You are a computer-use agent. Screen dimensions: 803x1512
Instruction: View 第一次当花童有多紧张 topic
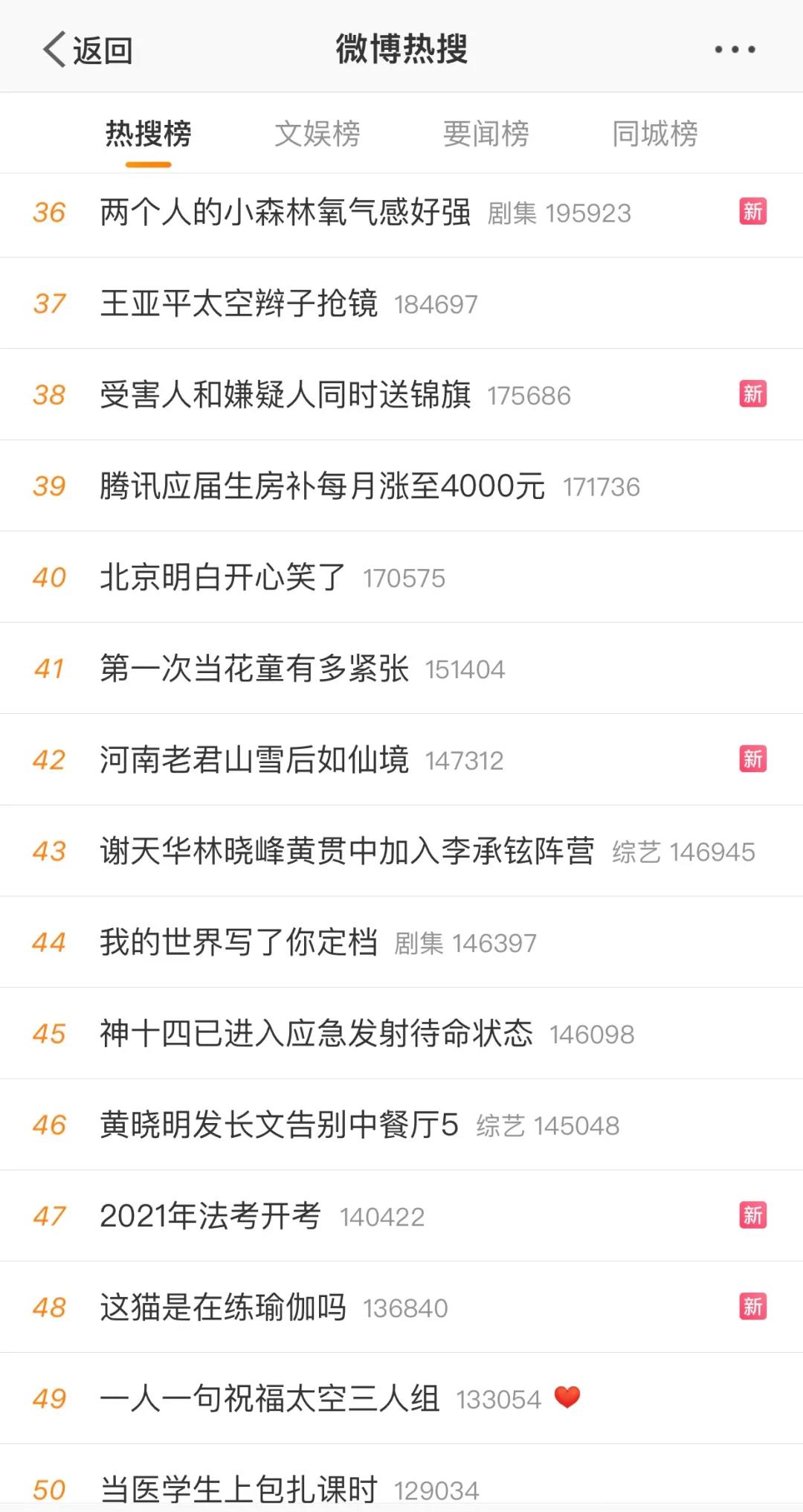(x=401, y=669)
